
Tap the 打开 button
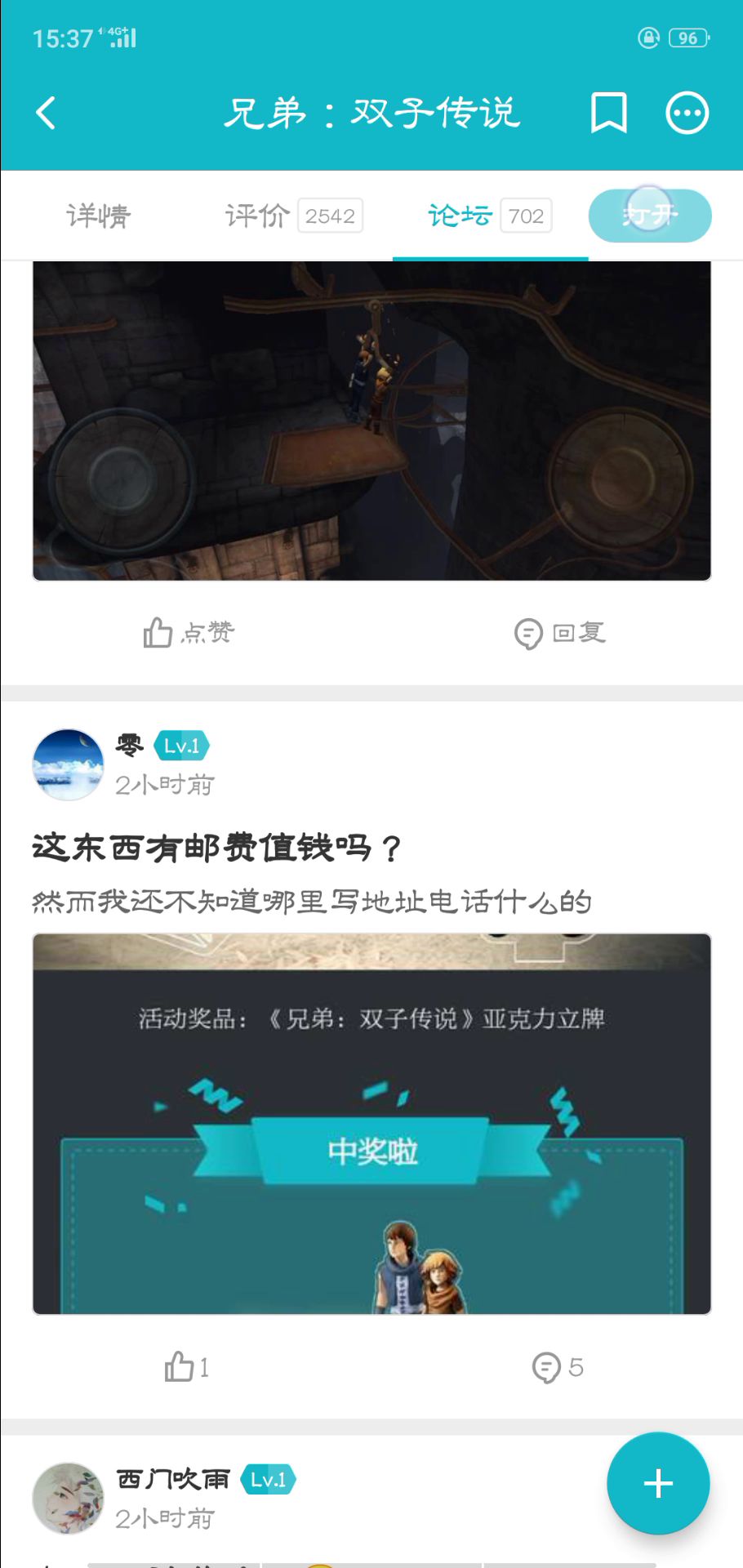(x=650, y=216)
